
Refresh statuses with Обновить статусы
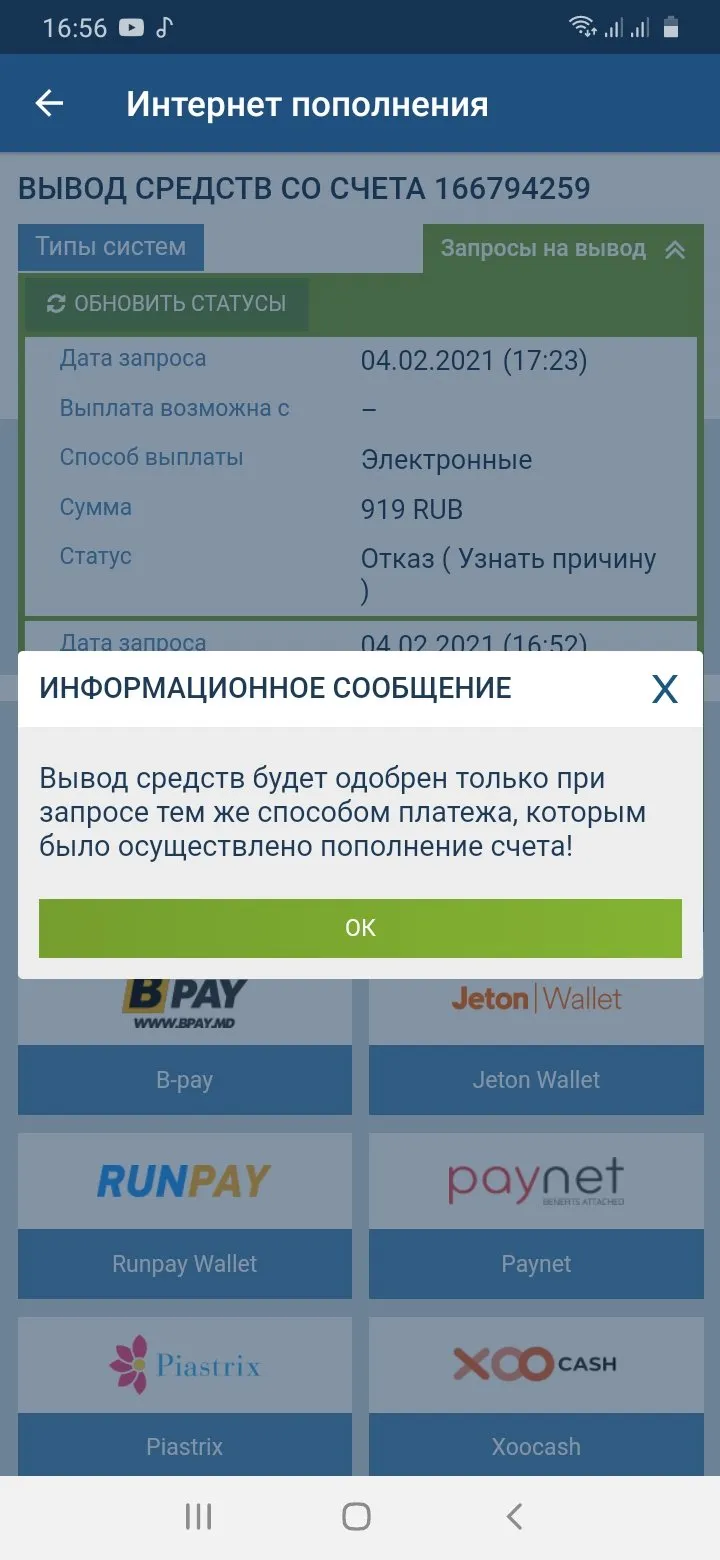pos(167,304)
